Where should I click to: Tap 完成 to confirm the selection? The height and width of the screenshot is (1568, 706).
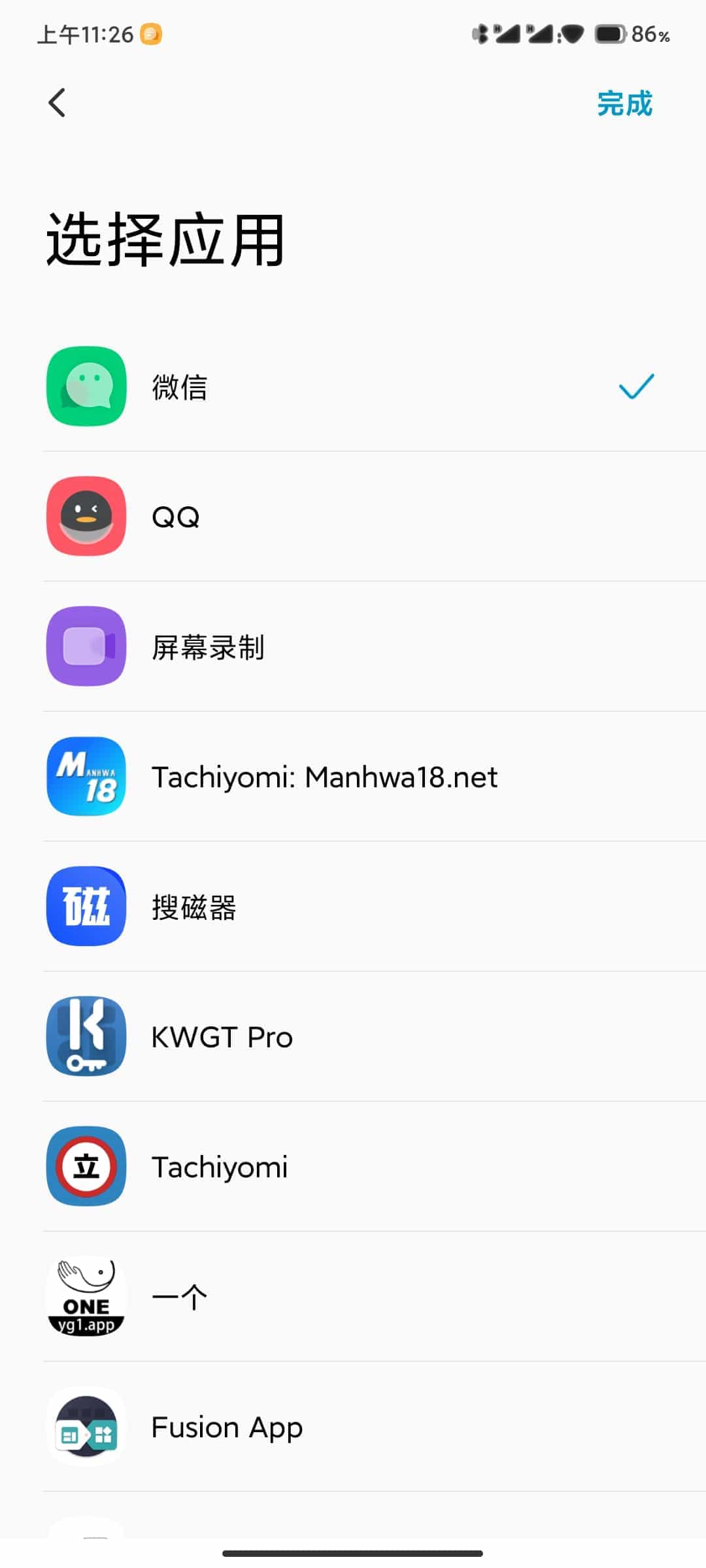coord(624,103)
